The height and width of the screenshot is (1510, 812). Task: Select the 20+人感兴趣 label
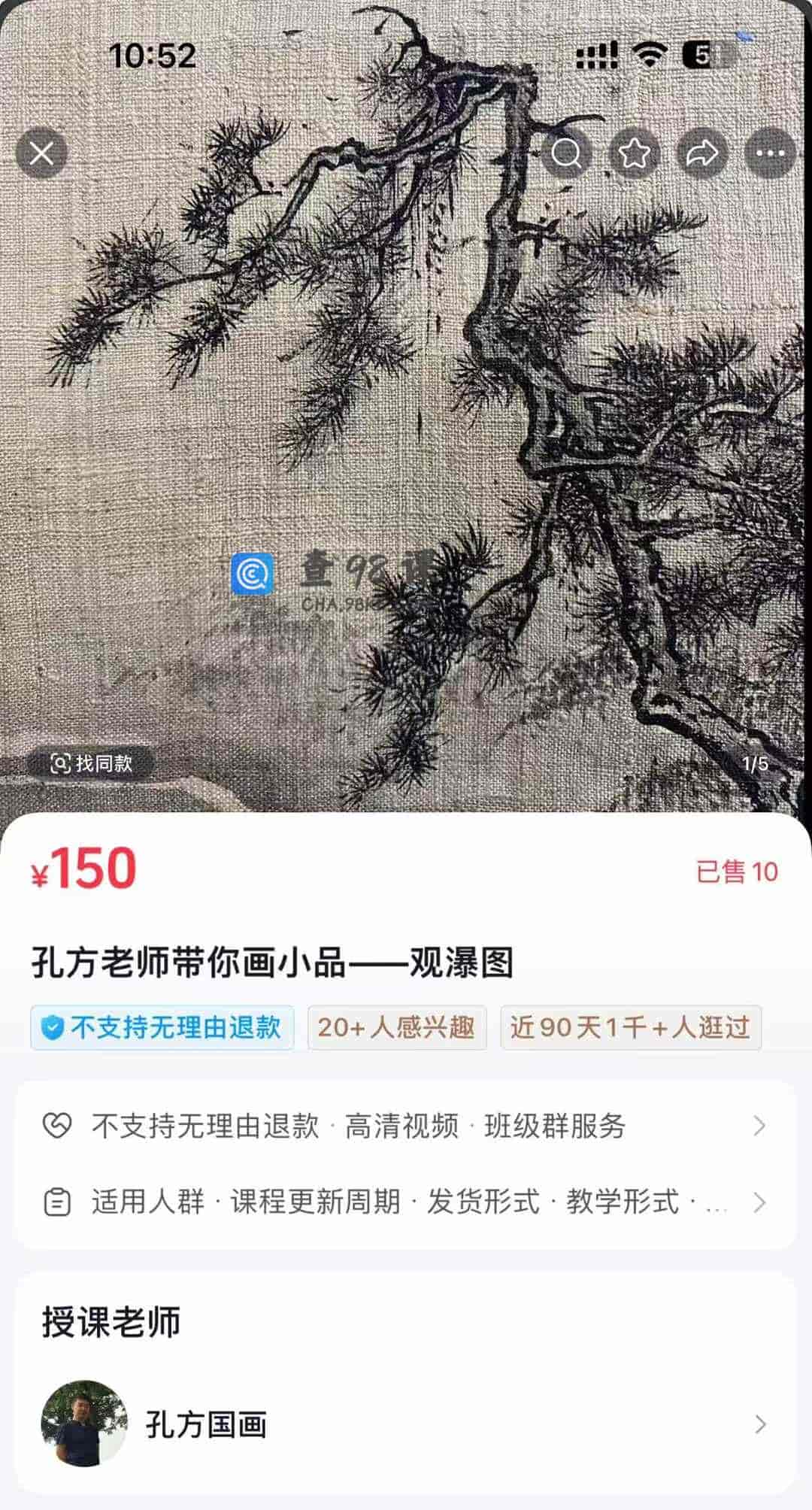point(397,1026)
